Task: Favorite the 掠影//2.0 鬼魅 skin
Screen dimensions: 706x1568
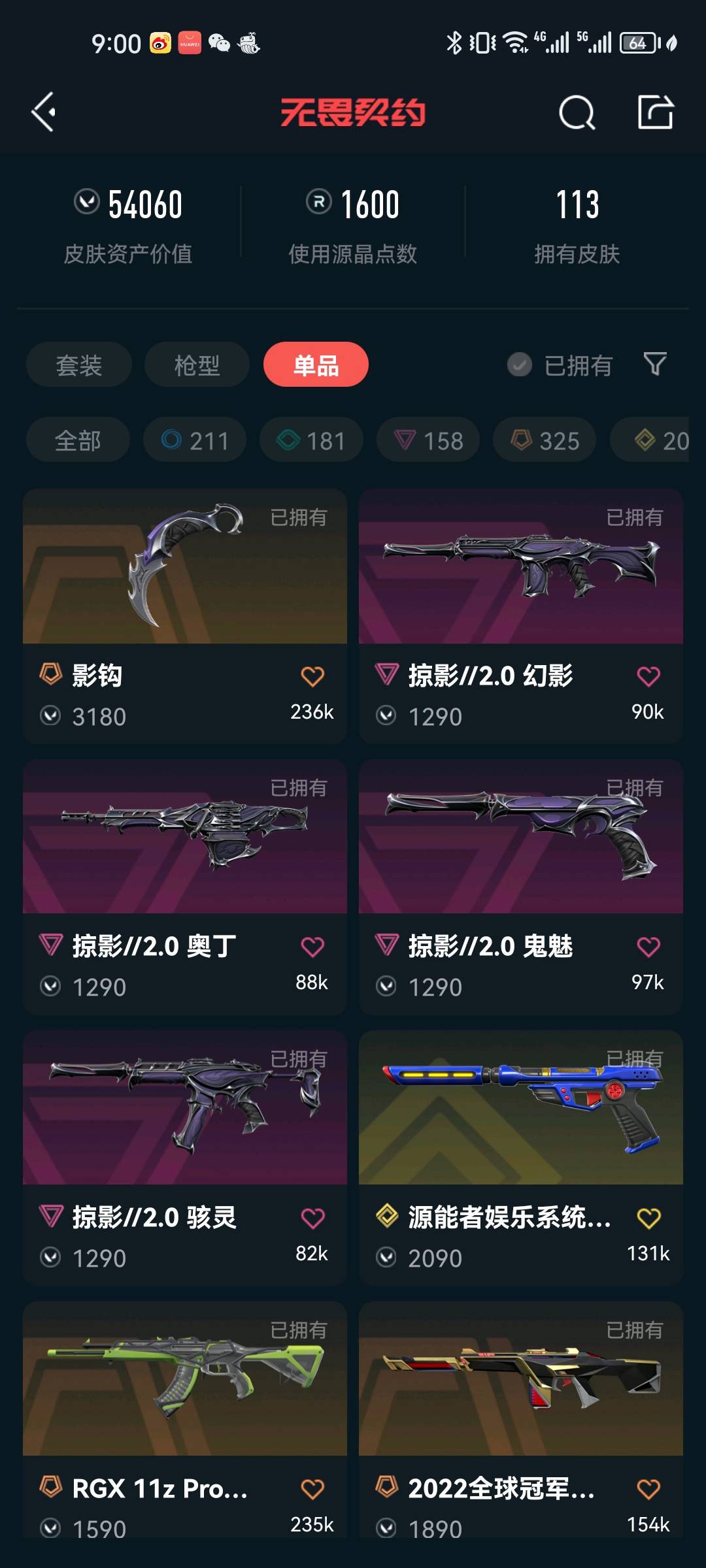Action: (648, 947)
